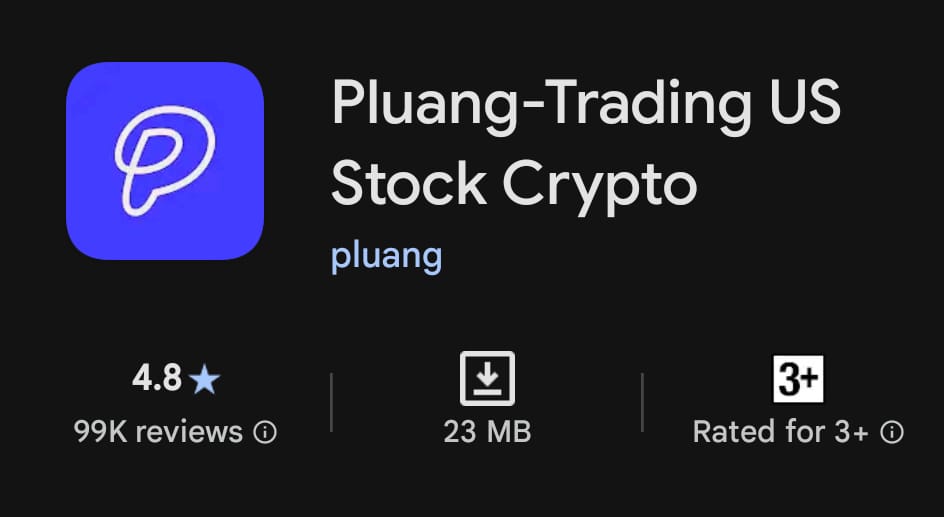944x517 pixels.
Task: Open info icon next to Rated for 3+
Action: (x=891, y=432)
